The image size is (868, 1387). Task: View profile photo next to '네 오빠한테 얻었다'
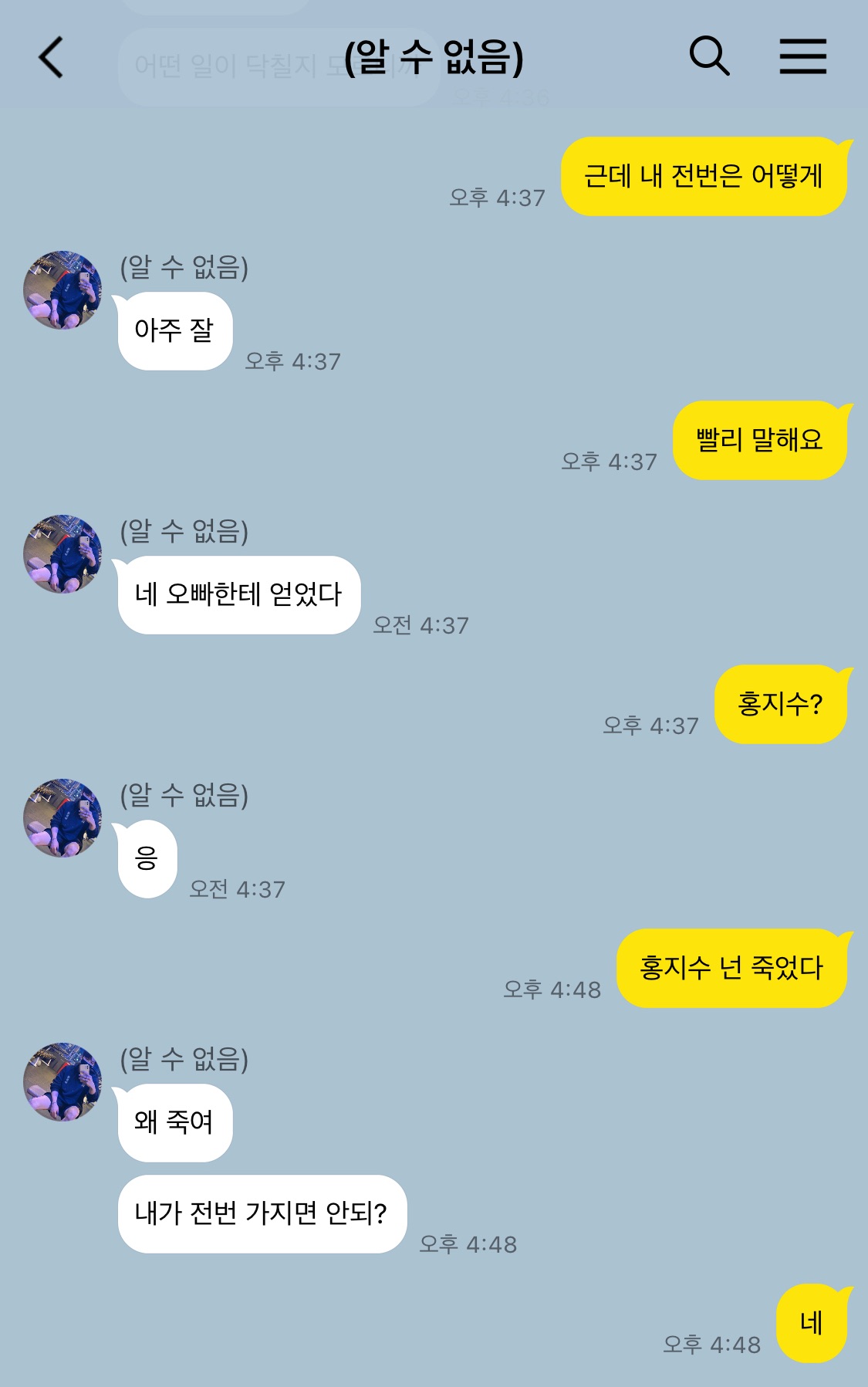tap(62, 554)
